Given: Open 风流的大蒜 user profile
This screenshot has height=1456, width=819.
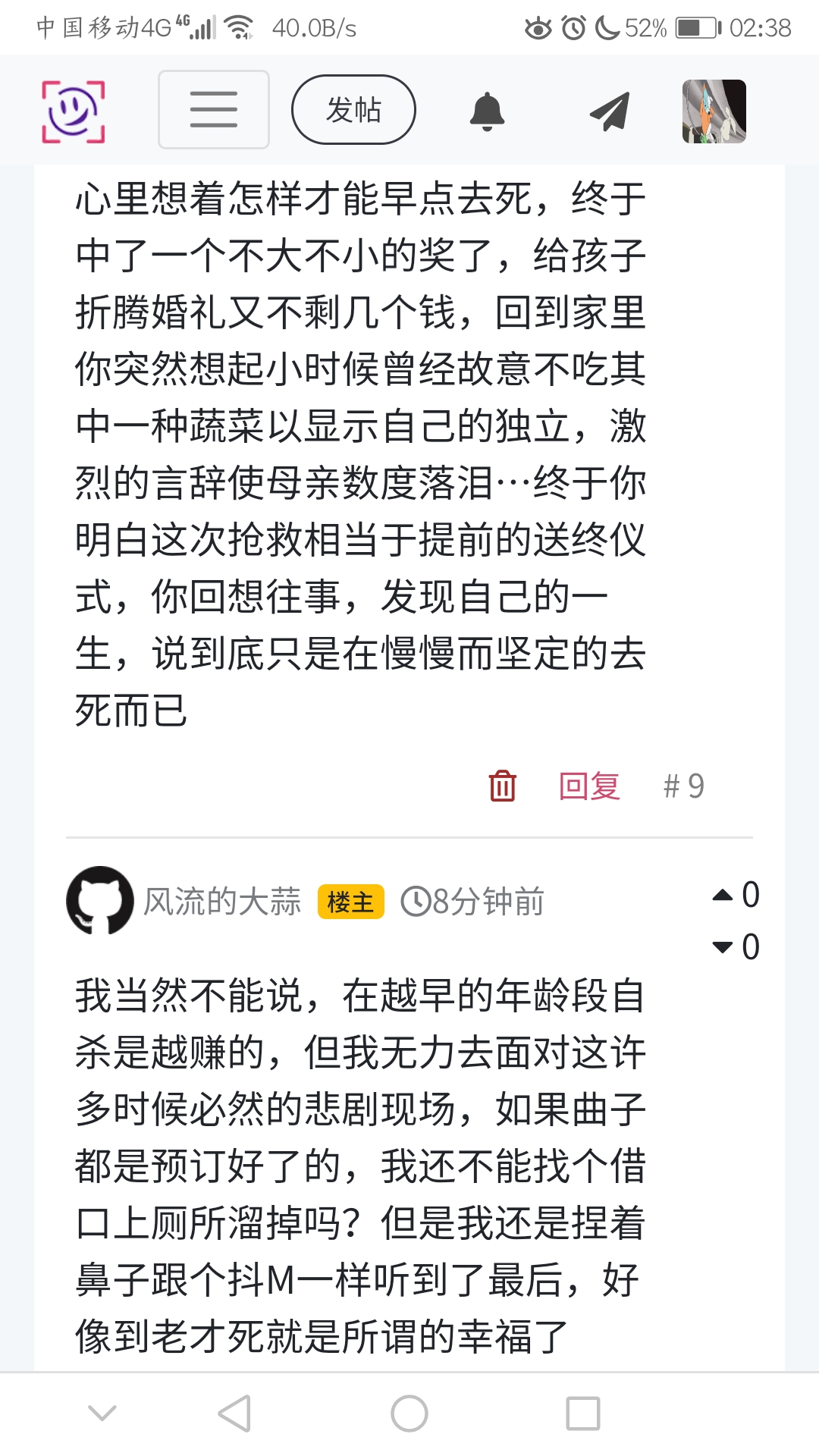Looking at the screenshot, I should coord(222,902).
